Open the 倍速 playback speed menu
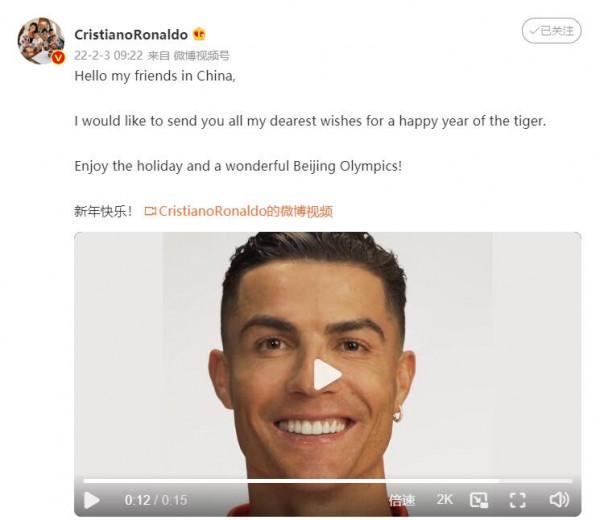 click(401, 499)
